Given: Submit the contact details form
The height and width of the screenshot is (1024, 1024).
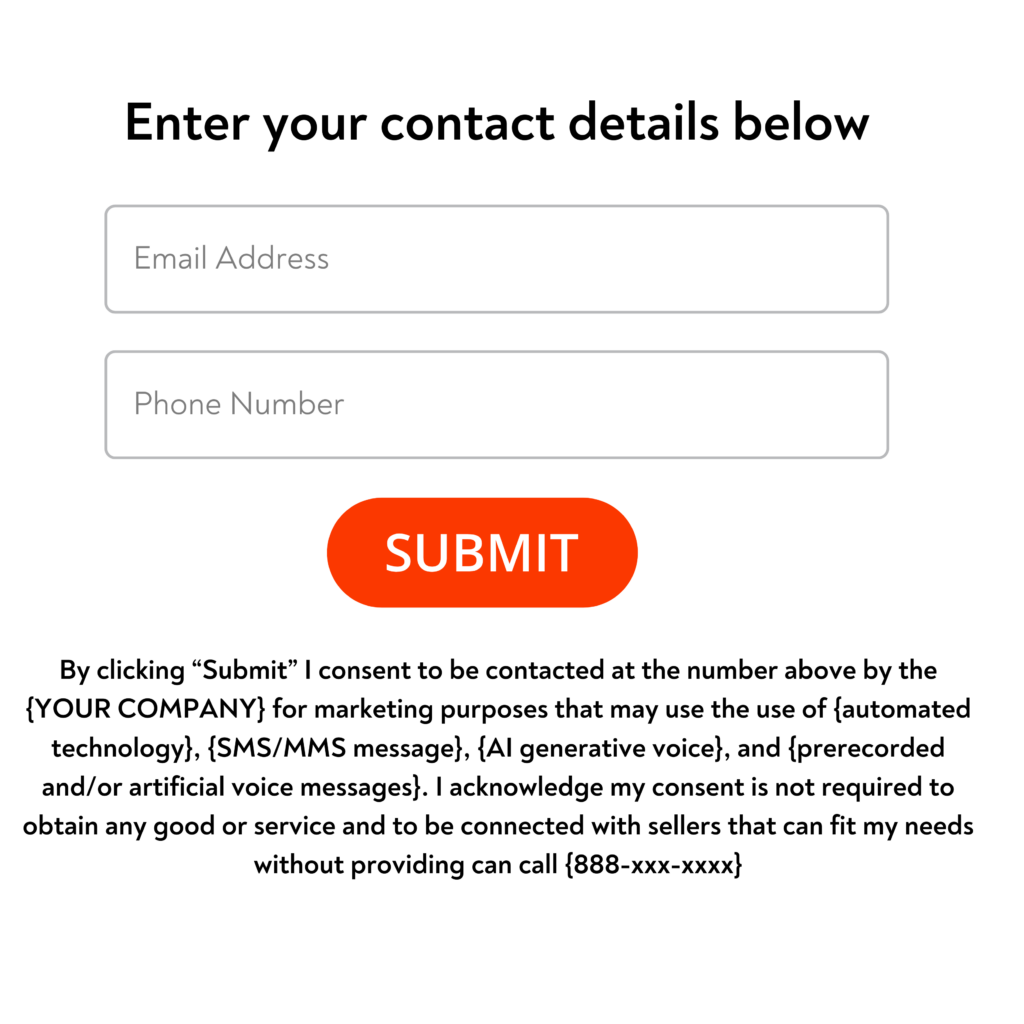Looking at the screenshot, I should tap(482, 552).
